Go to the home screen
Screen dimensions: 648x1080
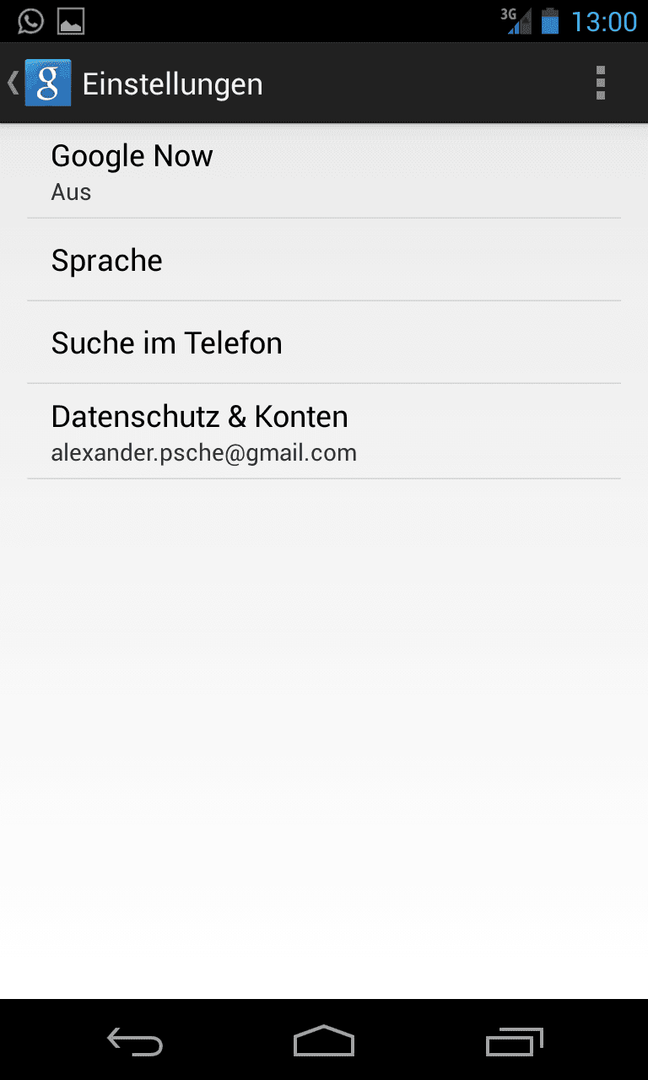click(x=324, y=1041)
